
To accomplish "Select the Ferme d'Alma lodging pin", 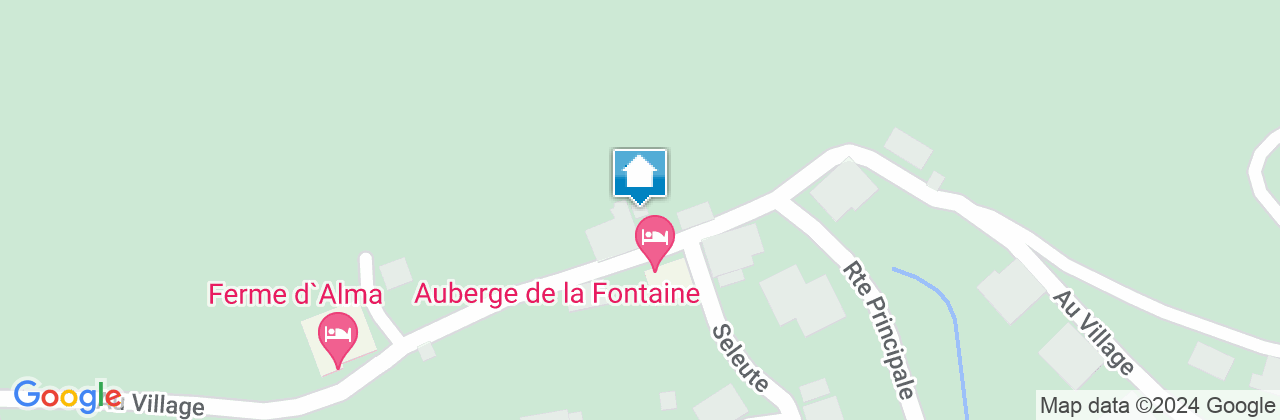I will (x=338, y=335).
